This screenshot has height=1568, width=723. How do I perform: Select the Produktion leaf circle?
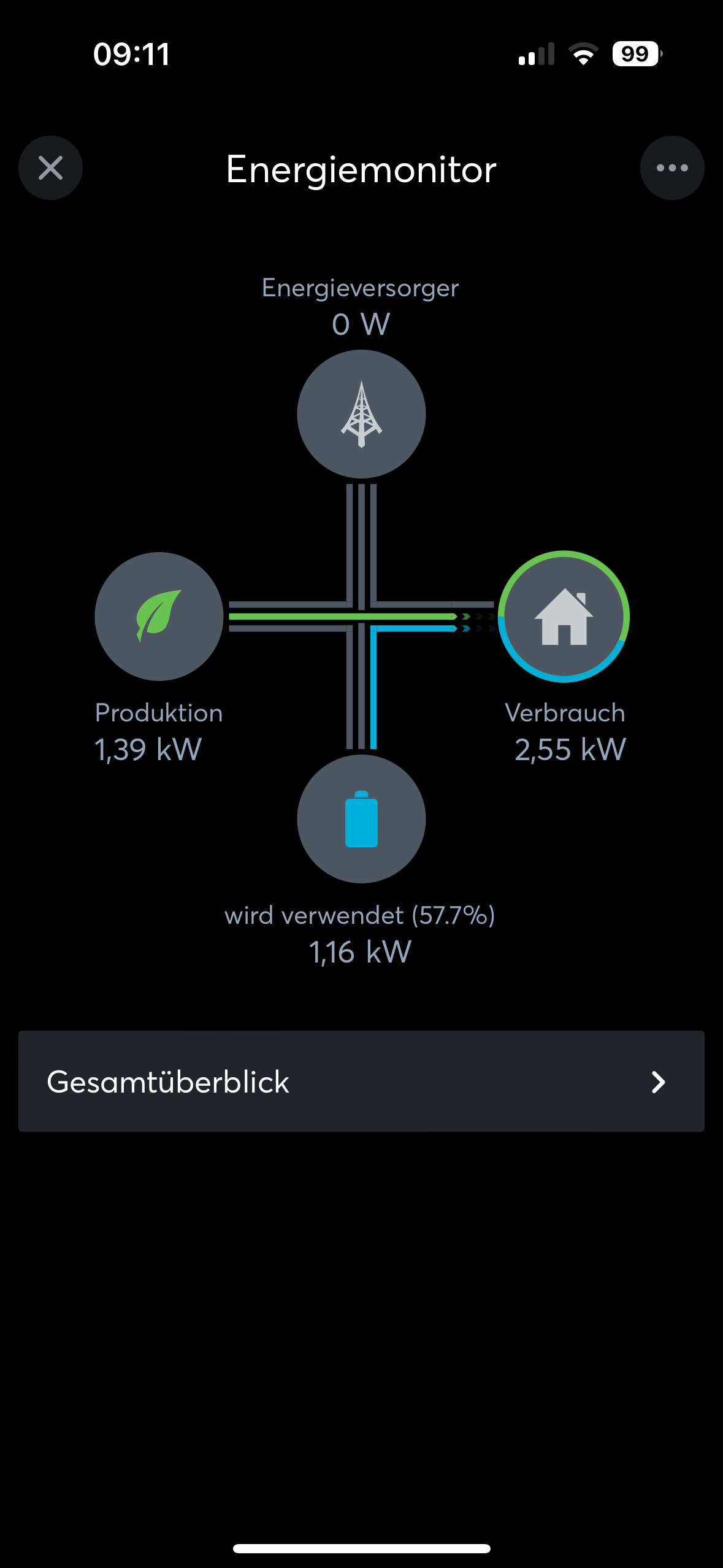159,617
